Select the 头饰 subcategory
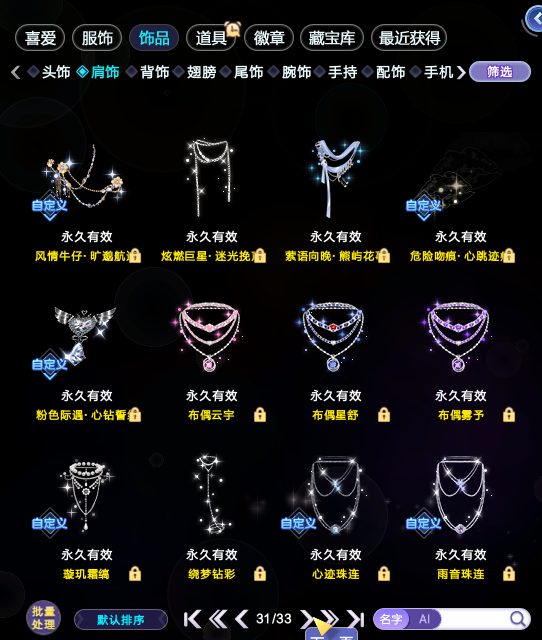 (49, 72)
